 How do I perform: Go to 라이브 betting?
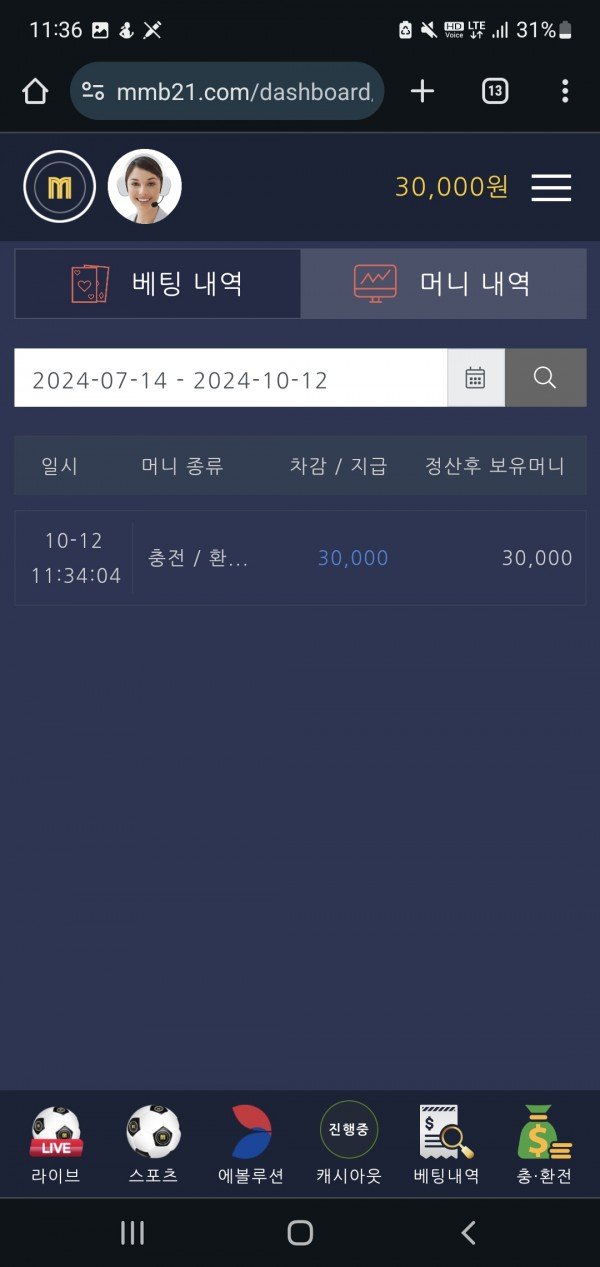(56, 1145)
